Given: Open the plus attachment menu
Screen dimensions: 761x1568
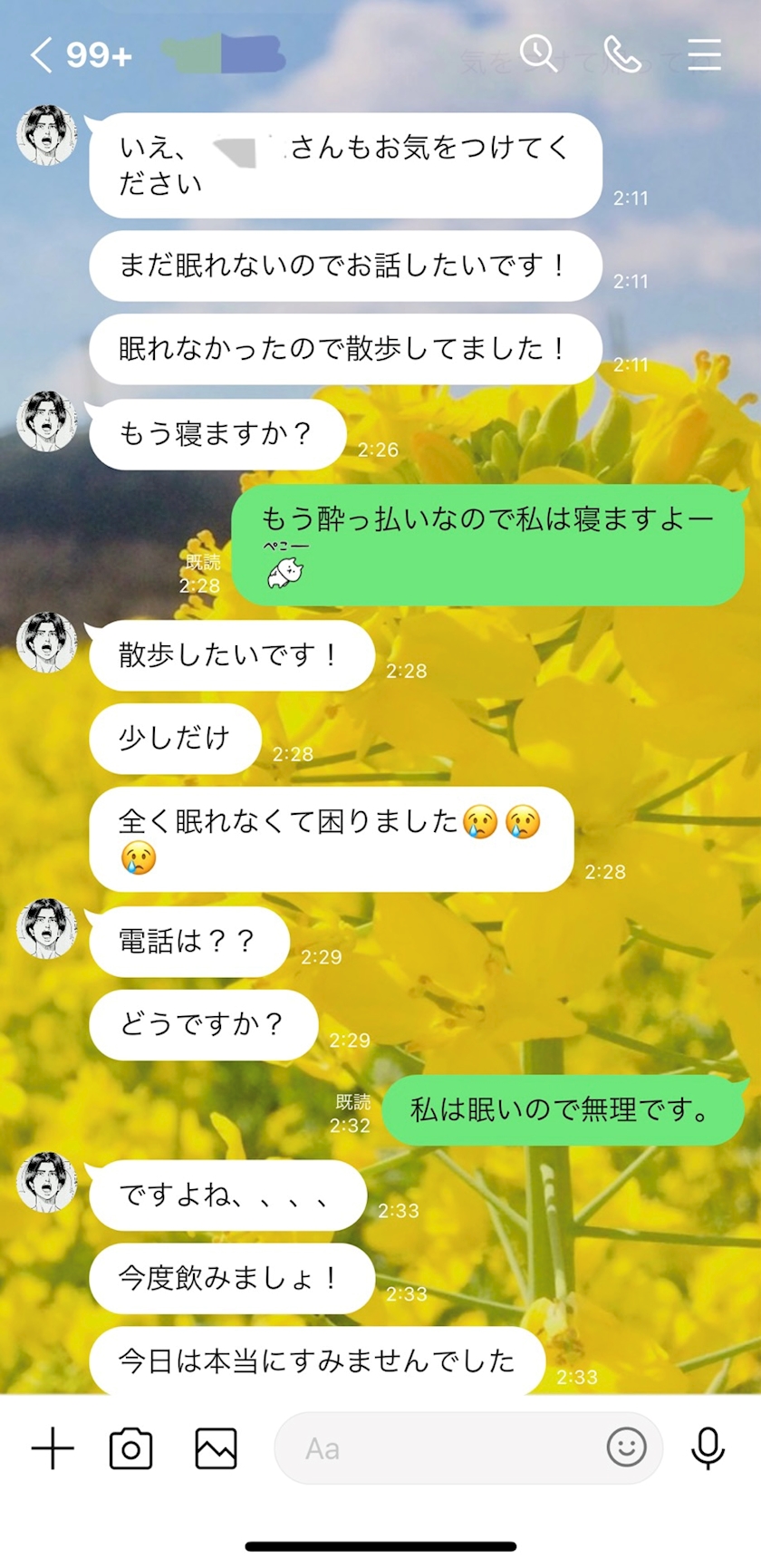Looking at the screenshot, I should click(x=53, y=1448).
